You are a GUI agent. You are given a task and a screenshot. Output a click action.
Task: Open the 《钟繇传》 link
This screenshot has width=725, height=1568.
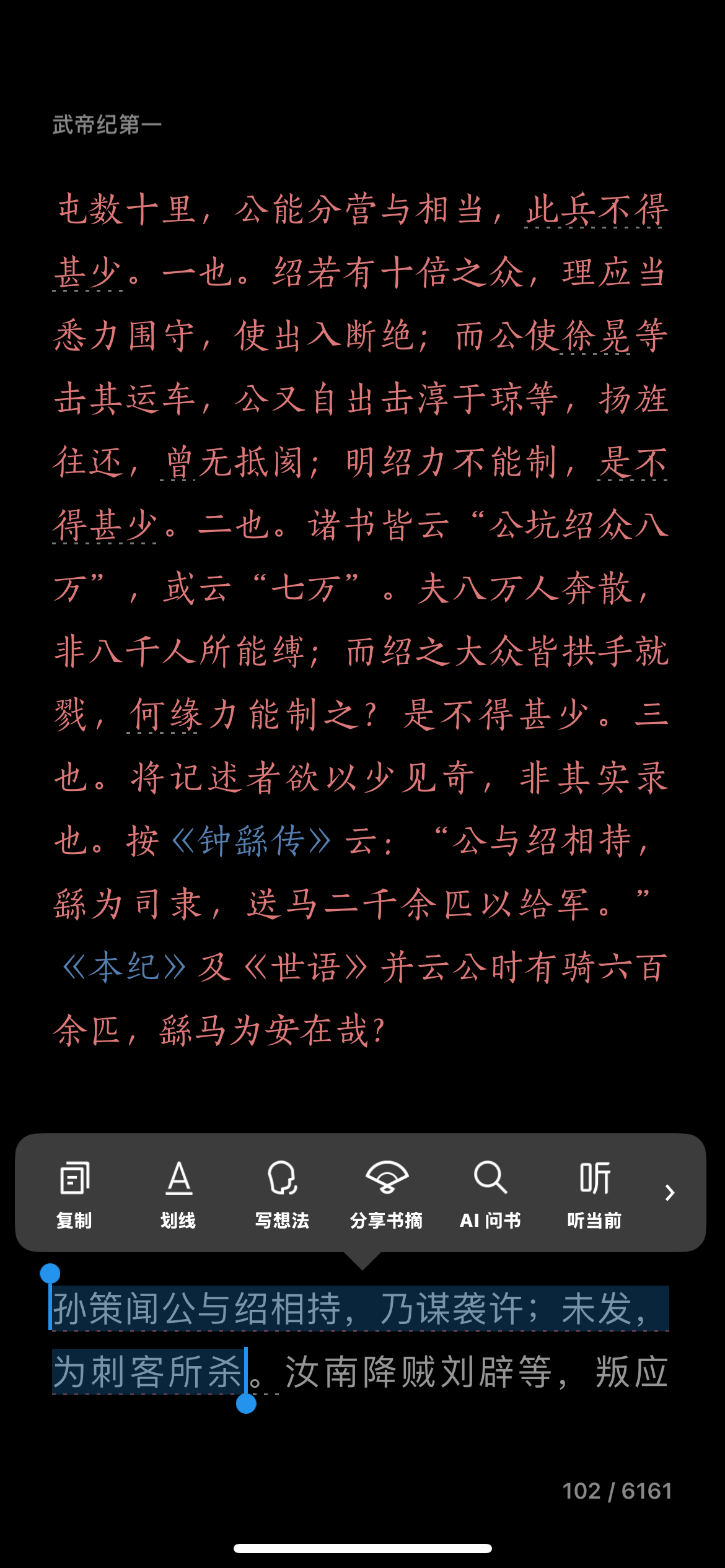tap(251, 841)
